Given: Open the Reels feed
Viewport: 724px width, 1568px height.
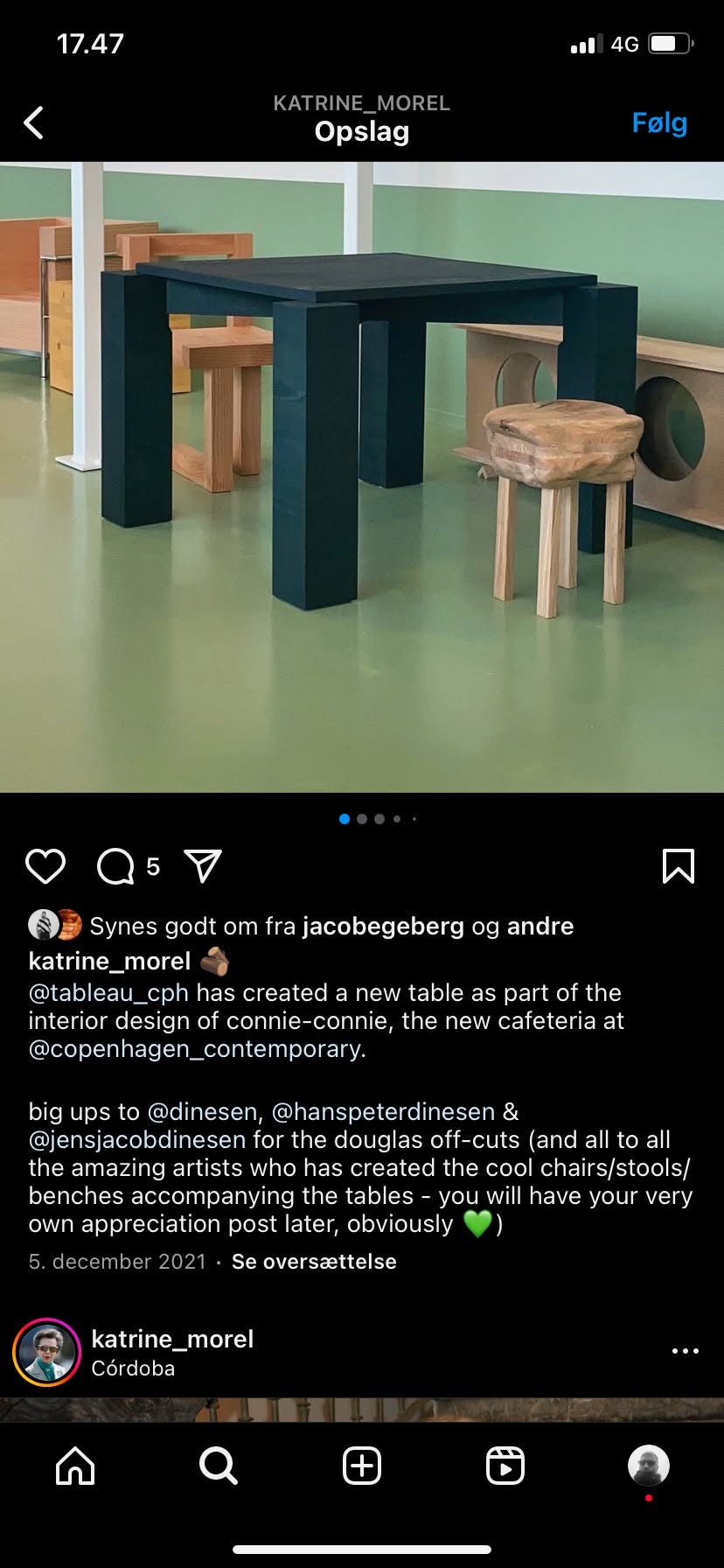Looking at the screenshot, I should 506,1466.
